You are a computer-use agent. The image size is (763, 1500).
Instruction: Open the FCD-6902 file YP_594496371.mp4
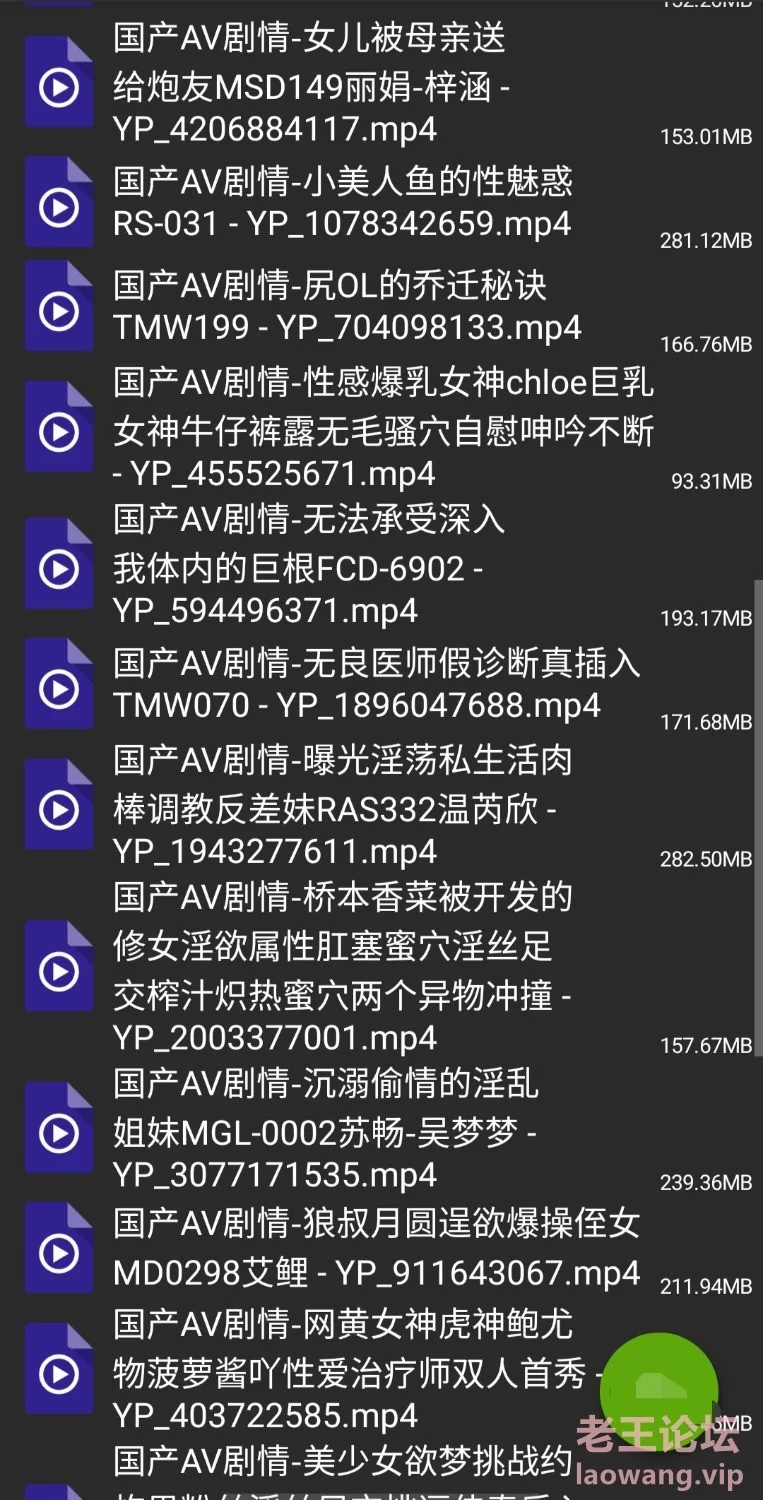tap(381, 567)
